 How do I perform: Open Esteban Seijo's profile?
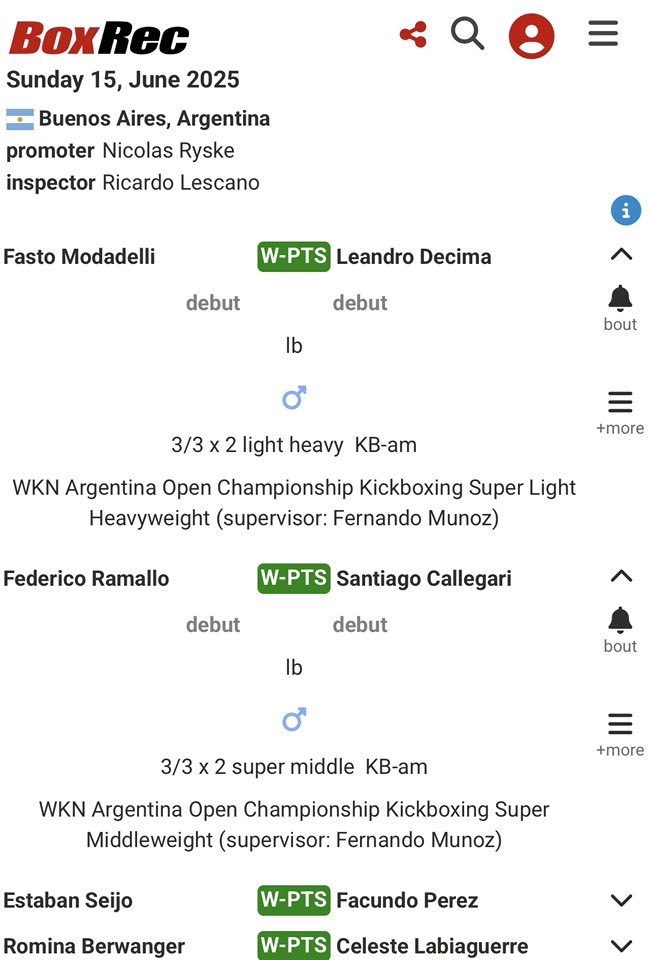[68, 901]
